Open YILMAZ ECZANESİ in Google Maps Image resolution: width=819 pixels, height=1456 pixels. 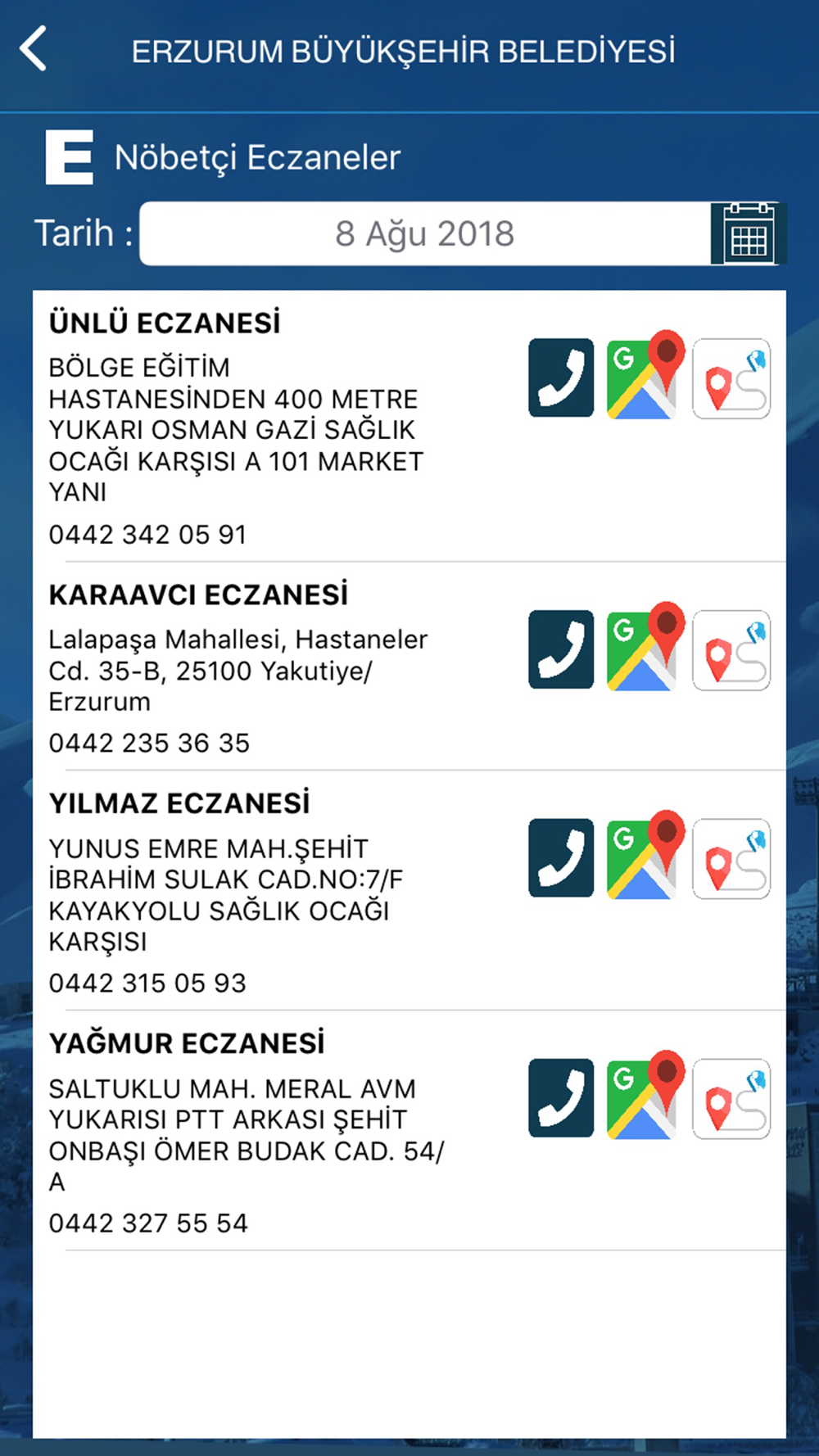pos(645,855)
